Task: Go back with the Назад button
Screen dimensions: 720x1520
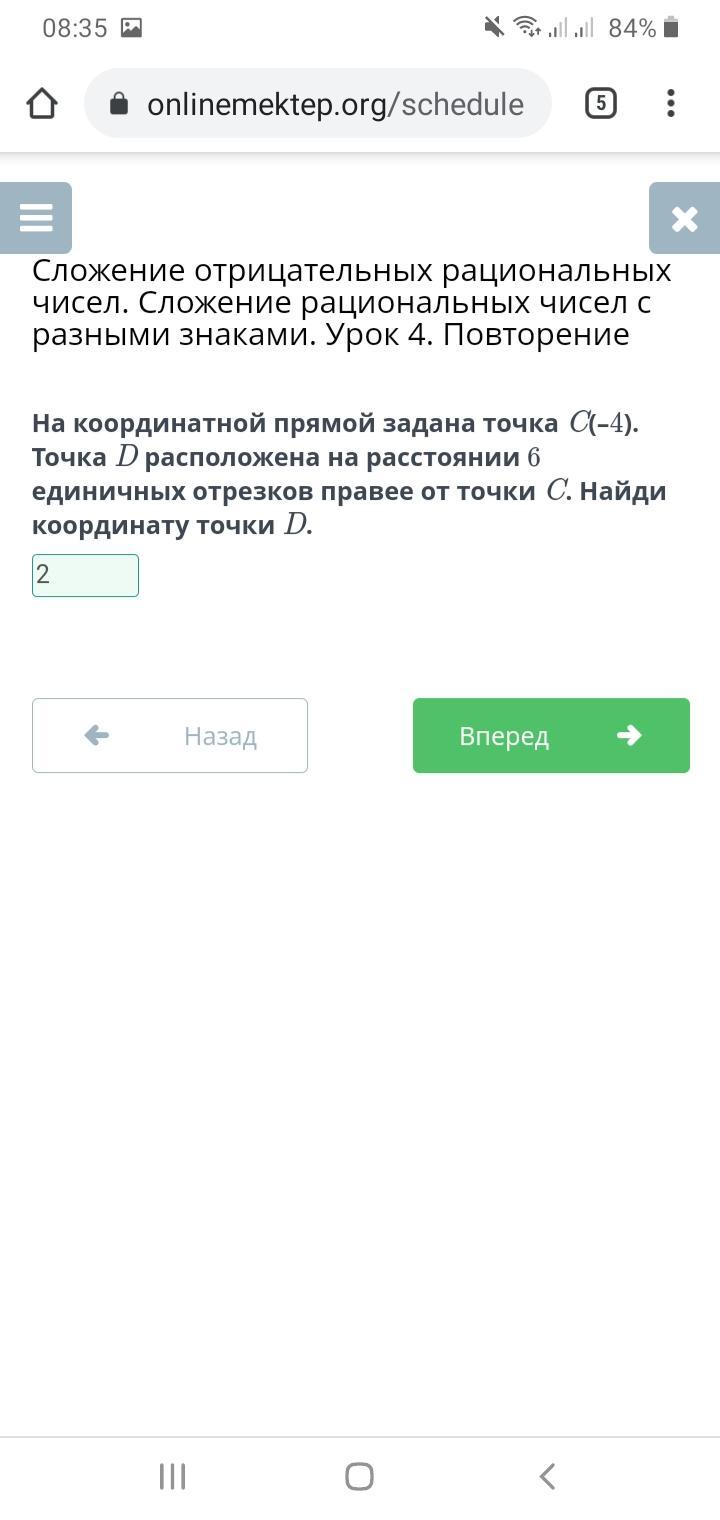Action: click(x=170, y=736)
